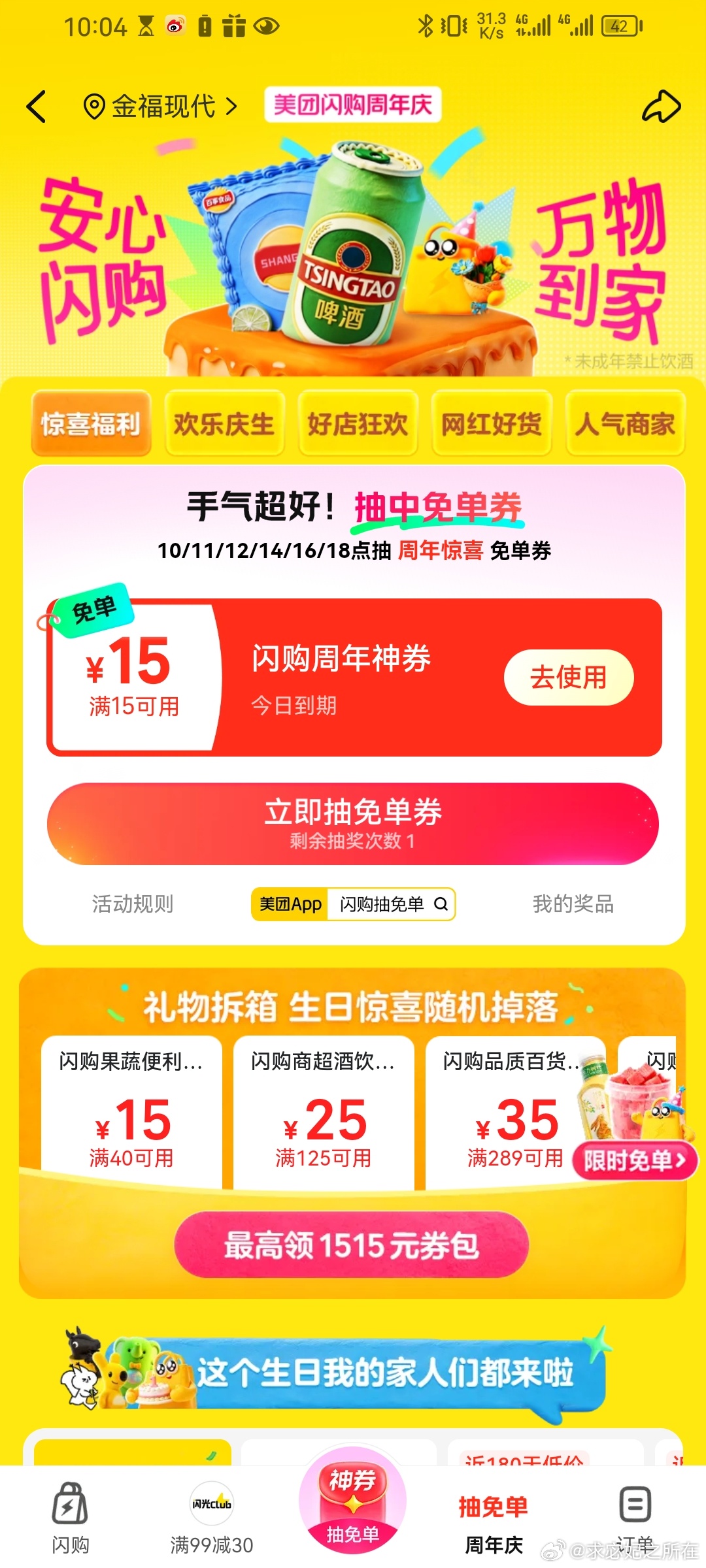Claim the 最高领1515元券包
The image size is (706, 1568).
point(352,1245)
